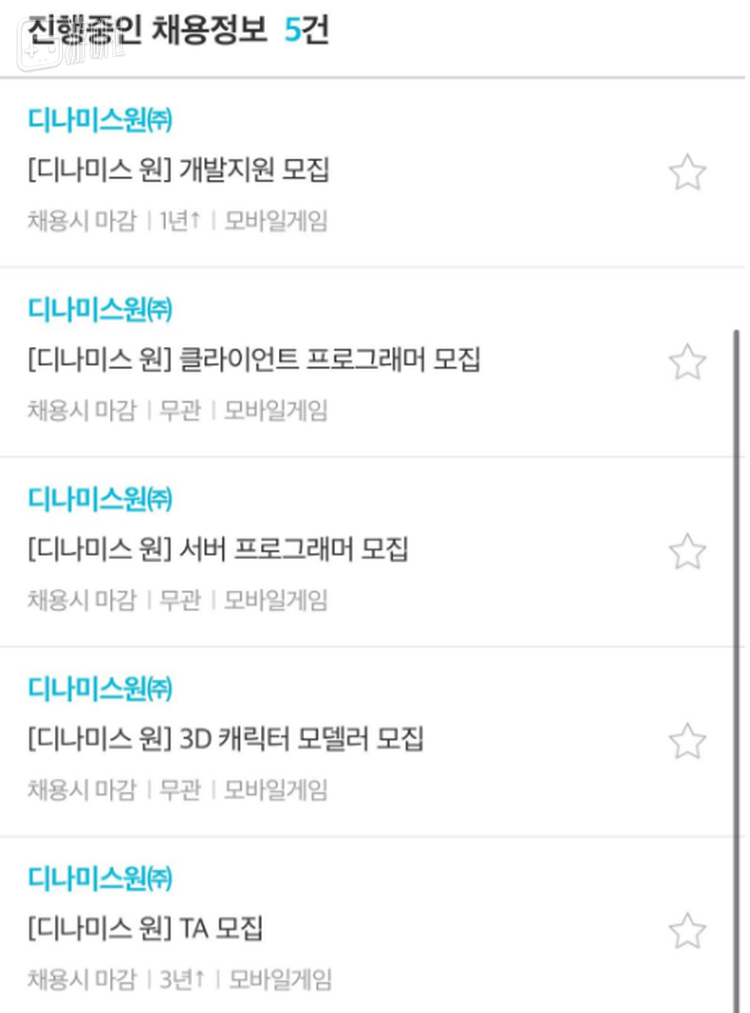View the 서버 프로그래머 모집 job posting
The height and width of the screenshot is (1013, 750).
click(218, 549)
